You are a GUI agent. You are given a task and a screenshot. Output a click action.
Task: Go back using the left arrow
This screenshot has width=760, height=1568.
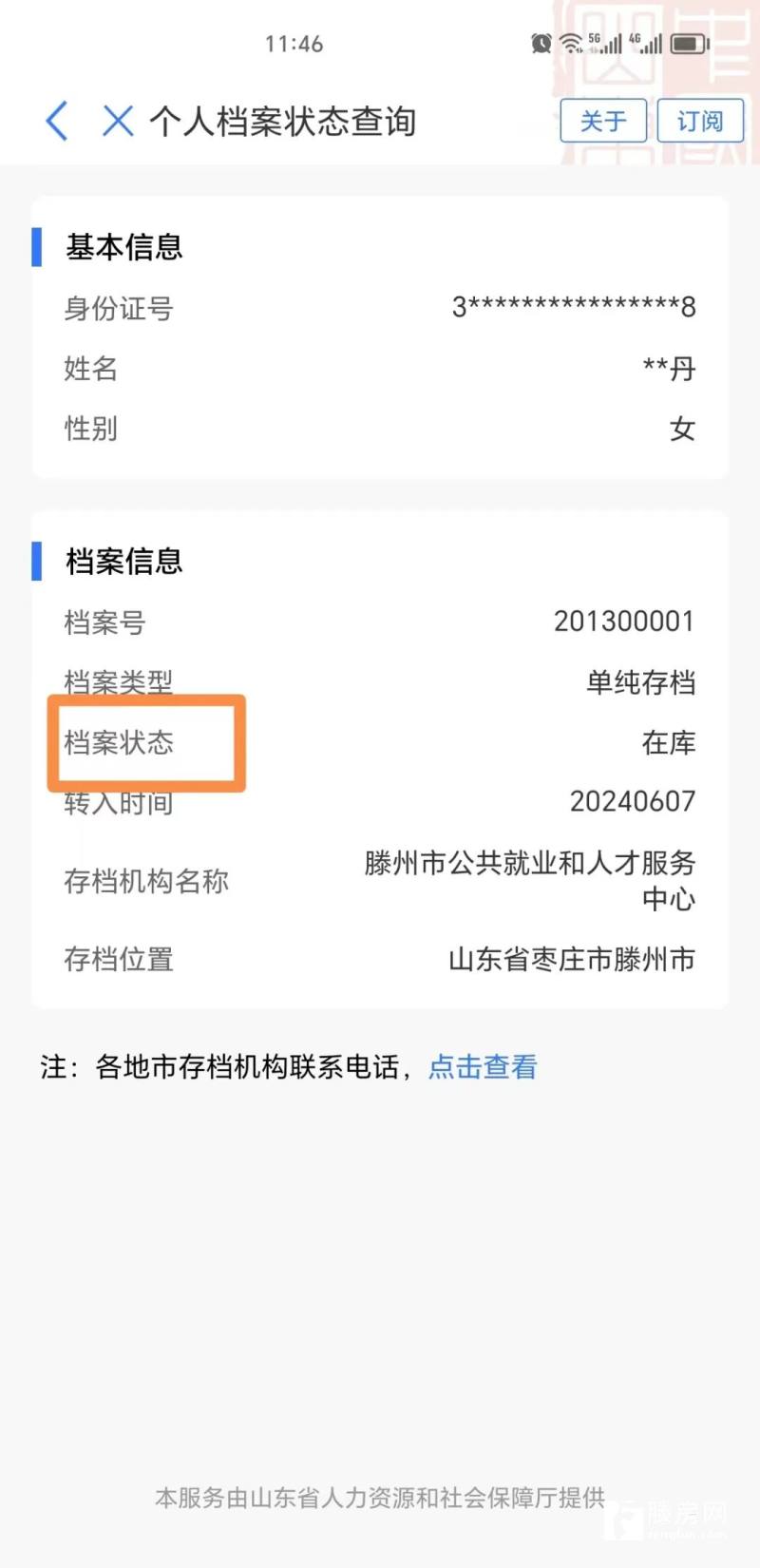click(57, 122)
